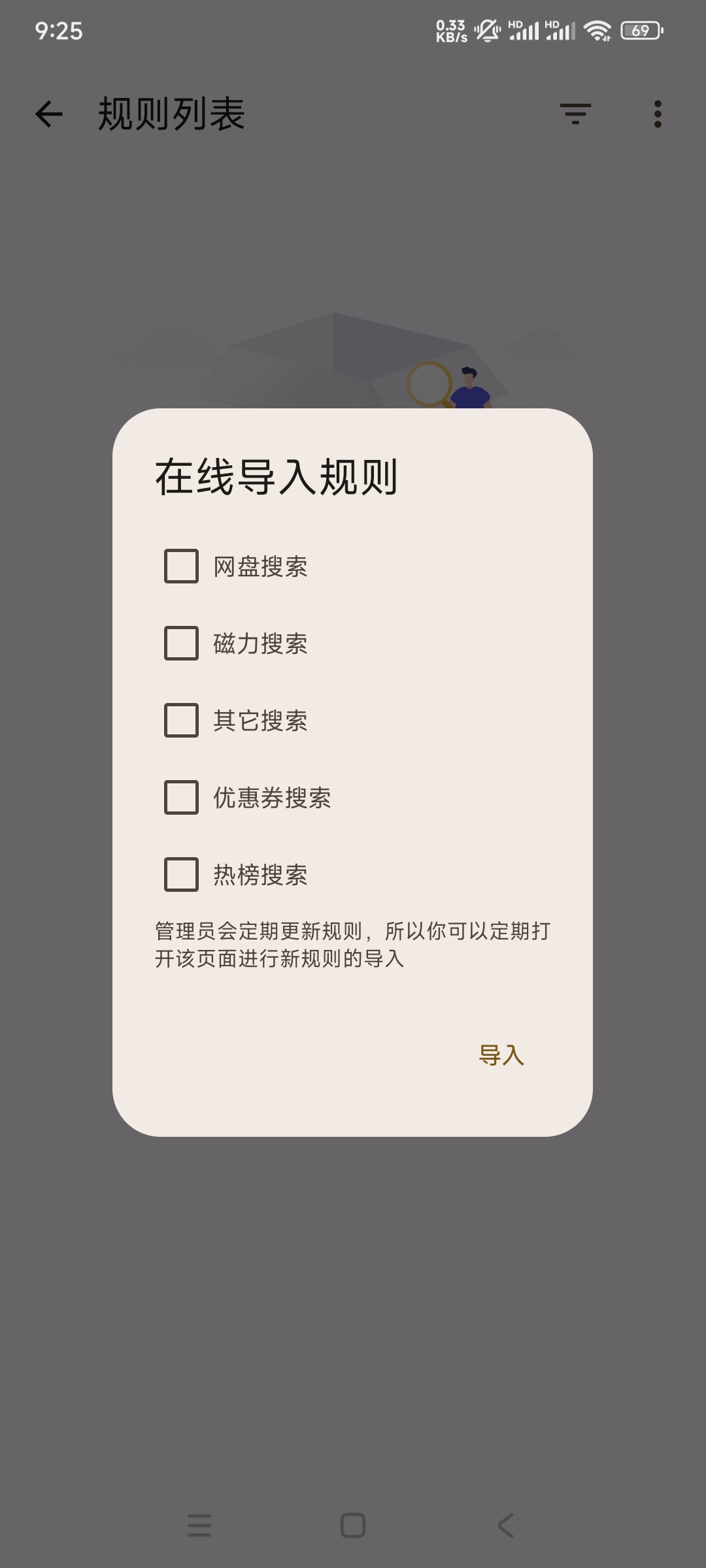Open recent apps from the navigation bar
The height and width of the screenshot is (1568, 706).
click(199, 1526)
